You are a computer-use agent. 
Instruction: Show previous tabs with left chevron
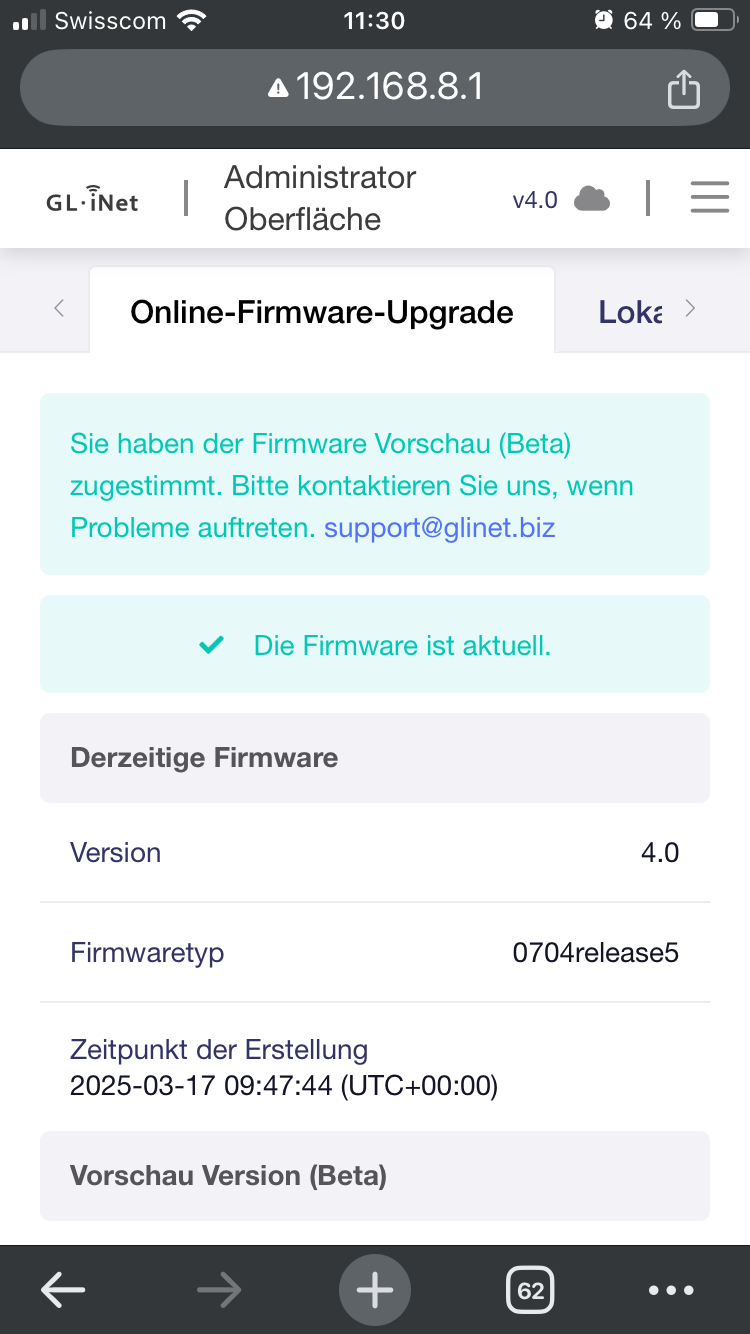click(x=59, y=309)
